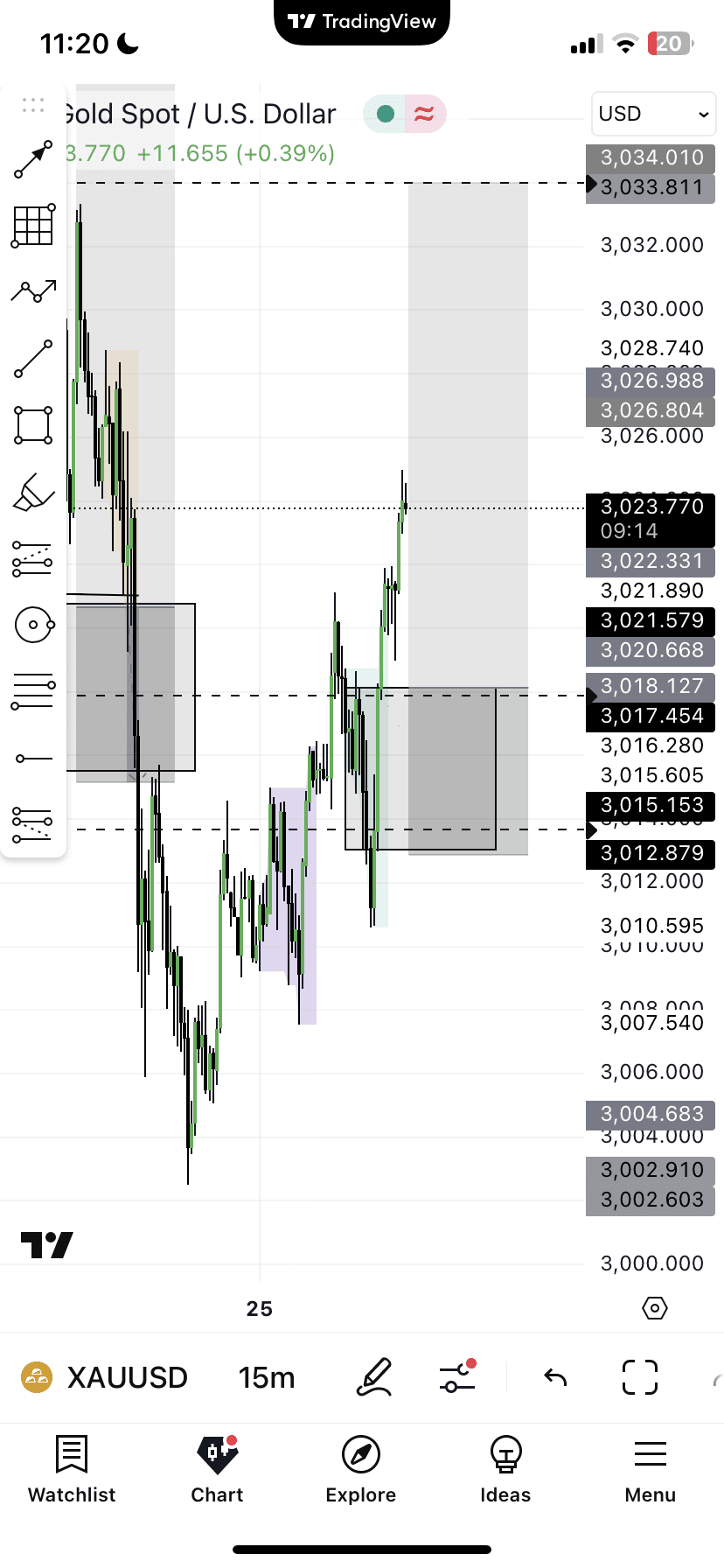
Task: Enter fullscreen chart mode
Action: click(639, 1377)
